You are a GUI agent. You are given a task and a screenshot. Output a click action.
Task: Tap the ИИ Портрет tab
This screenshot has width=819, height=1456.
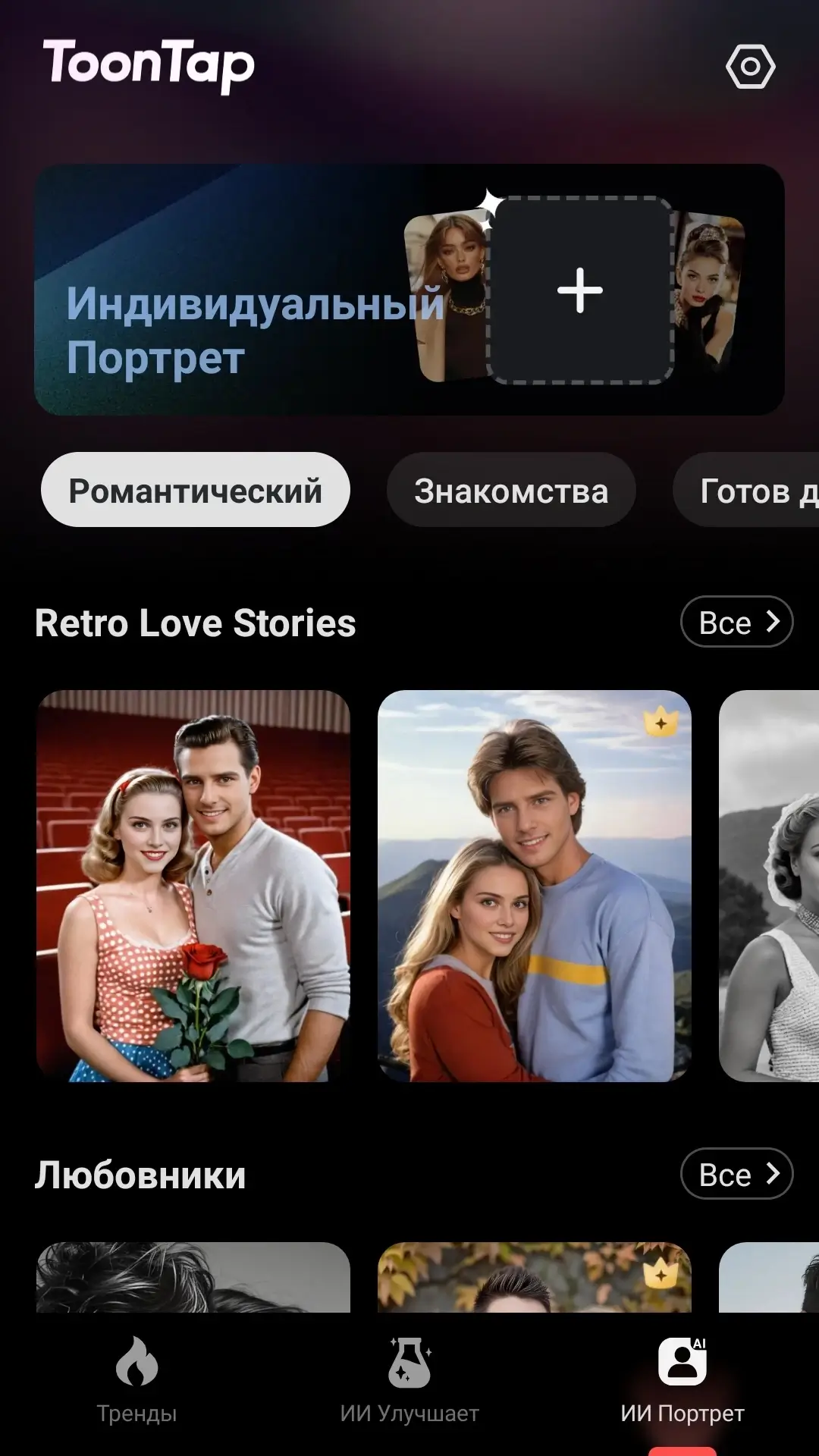682,1382
